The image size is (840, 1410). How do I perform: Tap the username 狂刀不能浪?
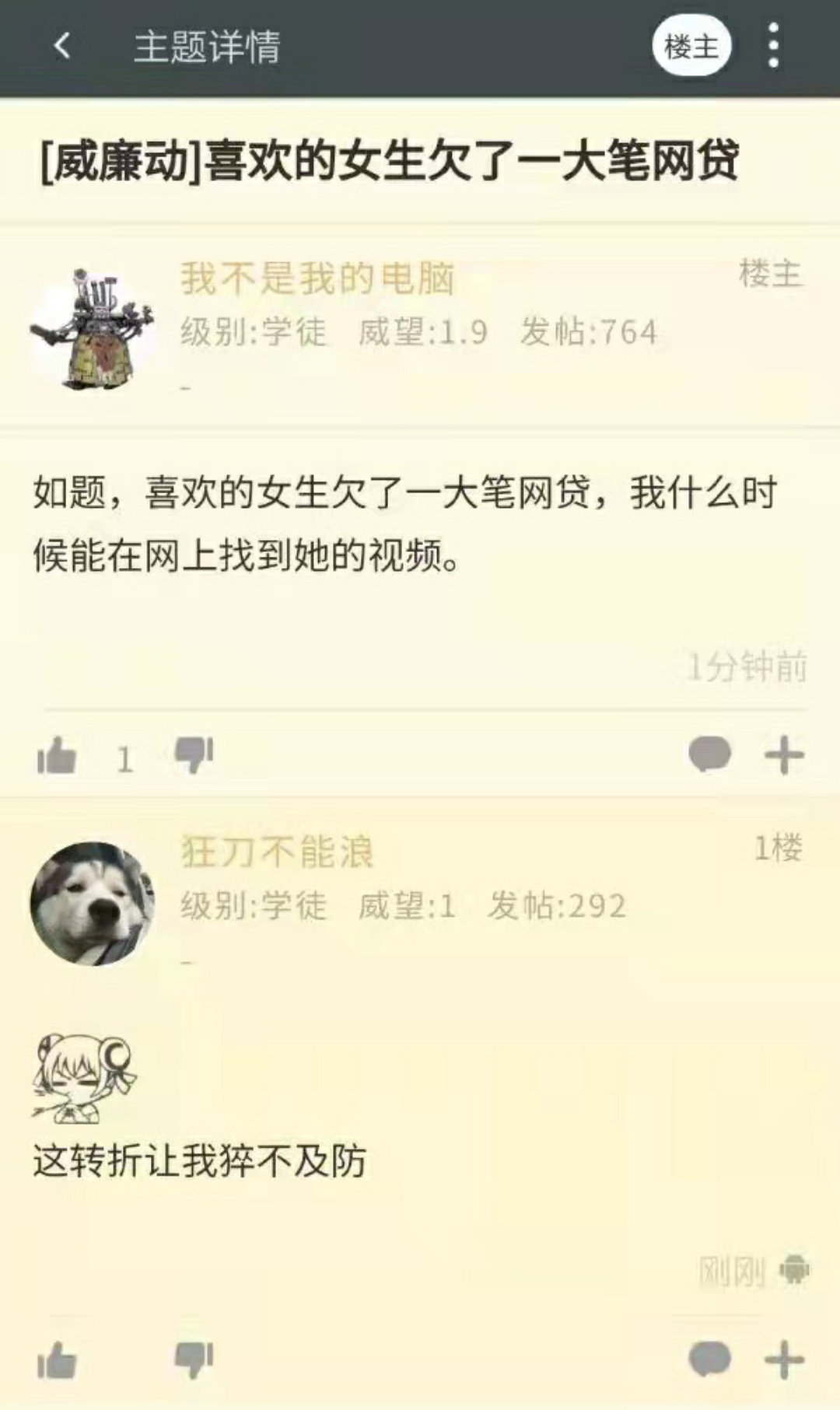(x=277, y=852)
